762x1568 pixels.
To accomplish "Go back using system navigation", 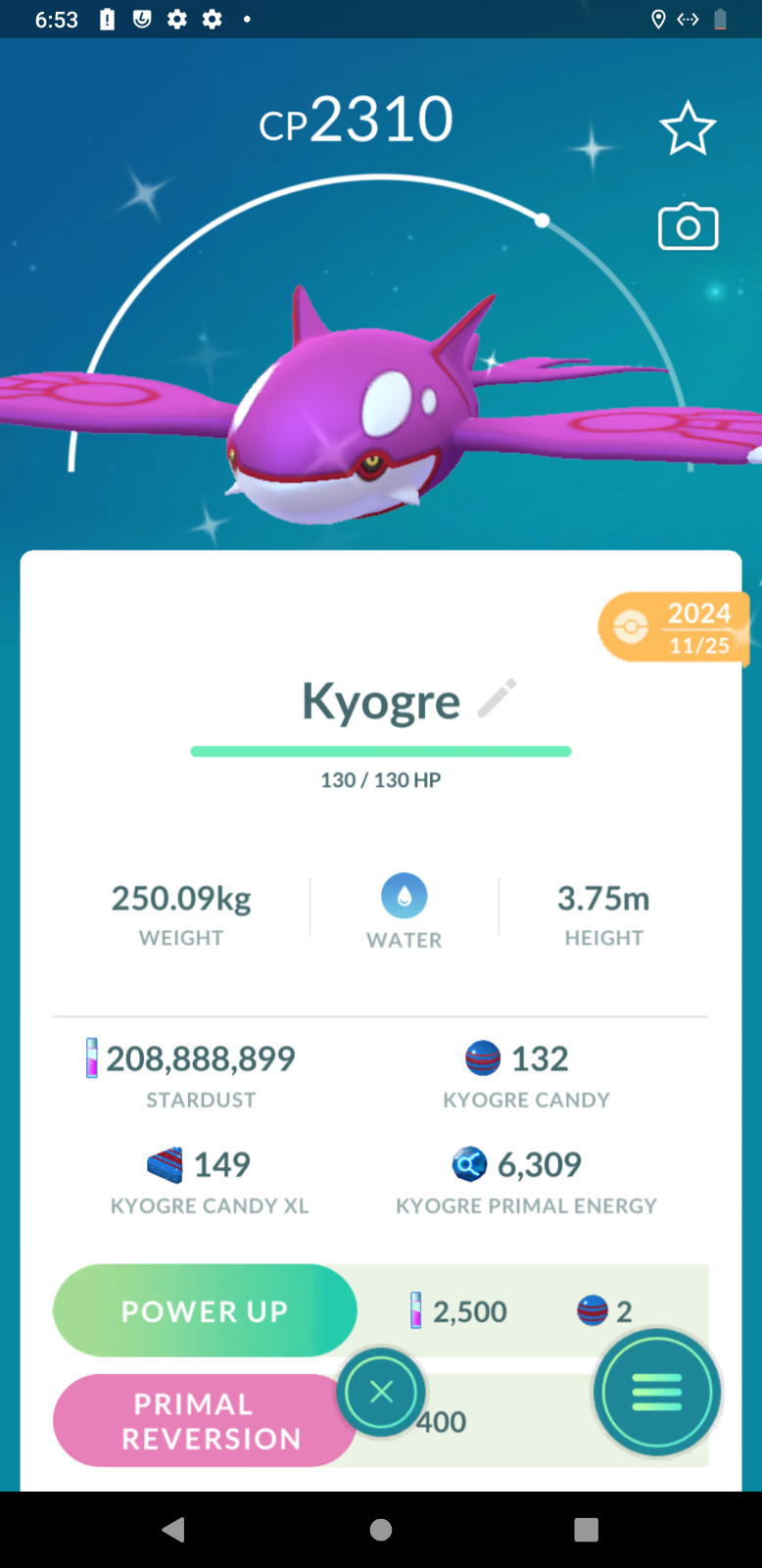I will 173,1529.
